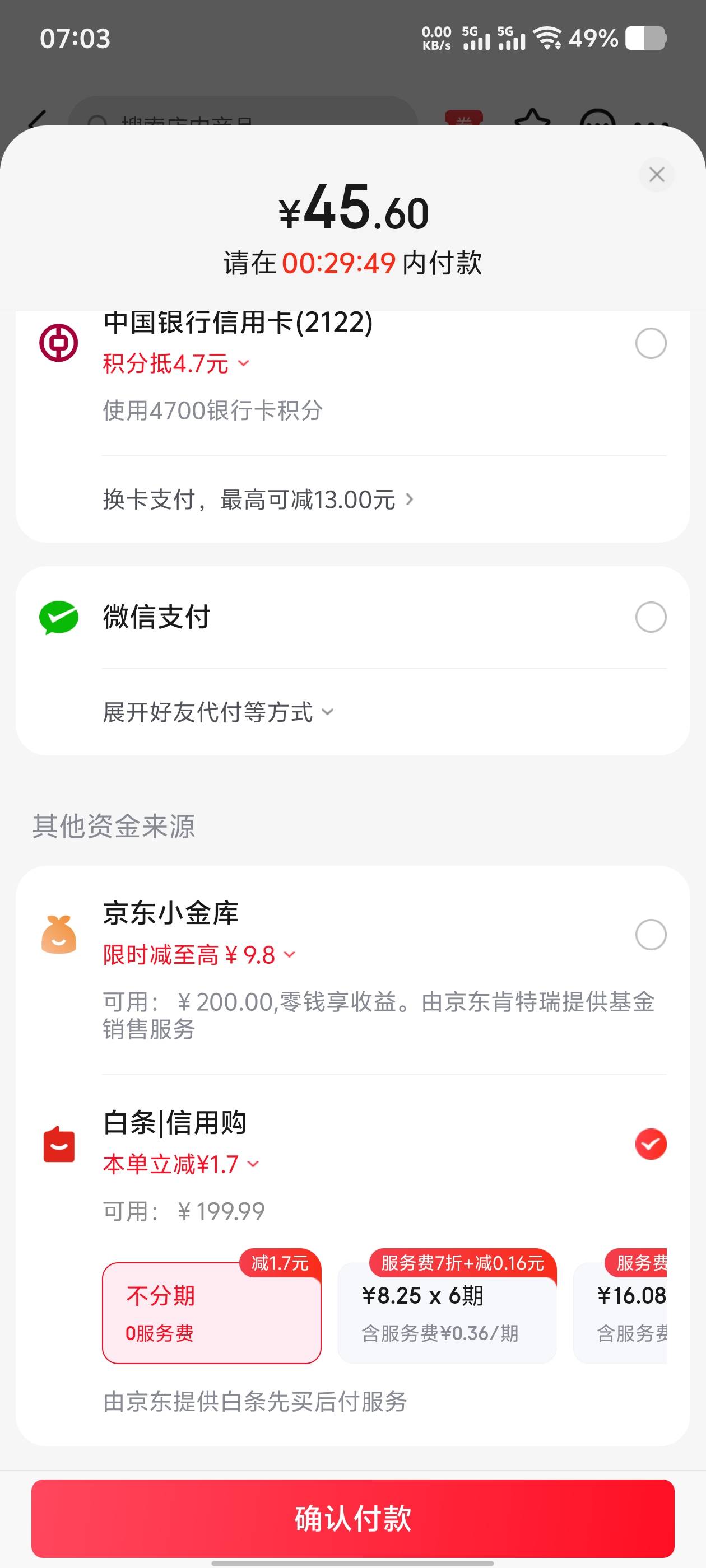
Task: Open 换卡支付 to switch card
Action: 258,500
